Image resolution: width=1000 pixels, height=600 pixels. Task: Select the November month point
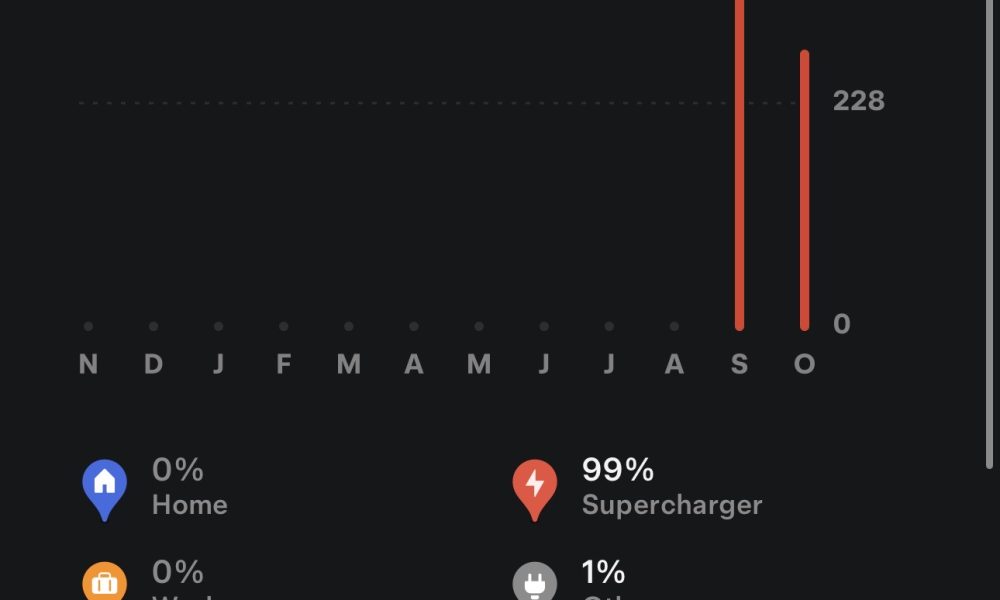pos(88,326)
